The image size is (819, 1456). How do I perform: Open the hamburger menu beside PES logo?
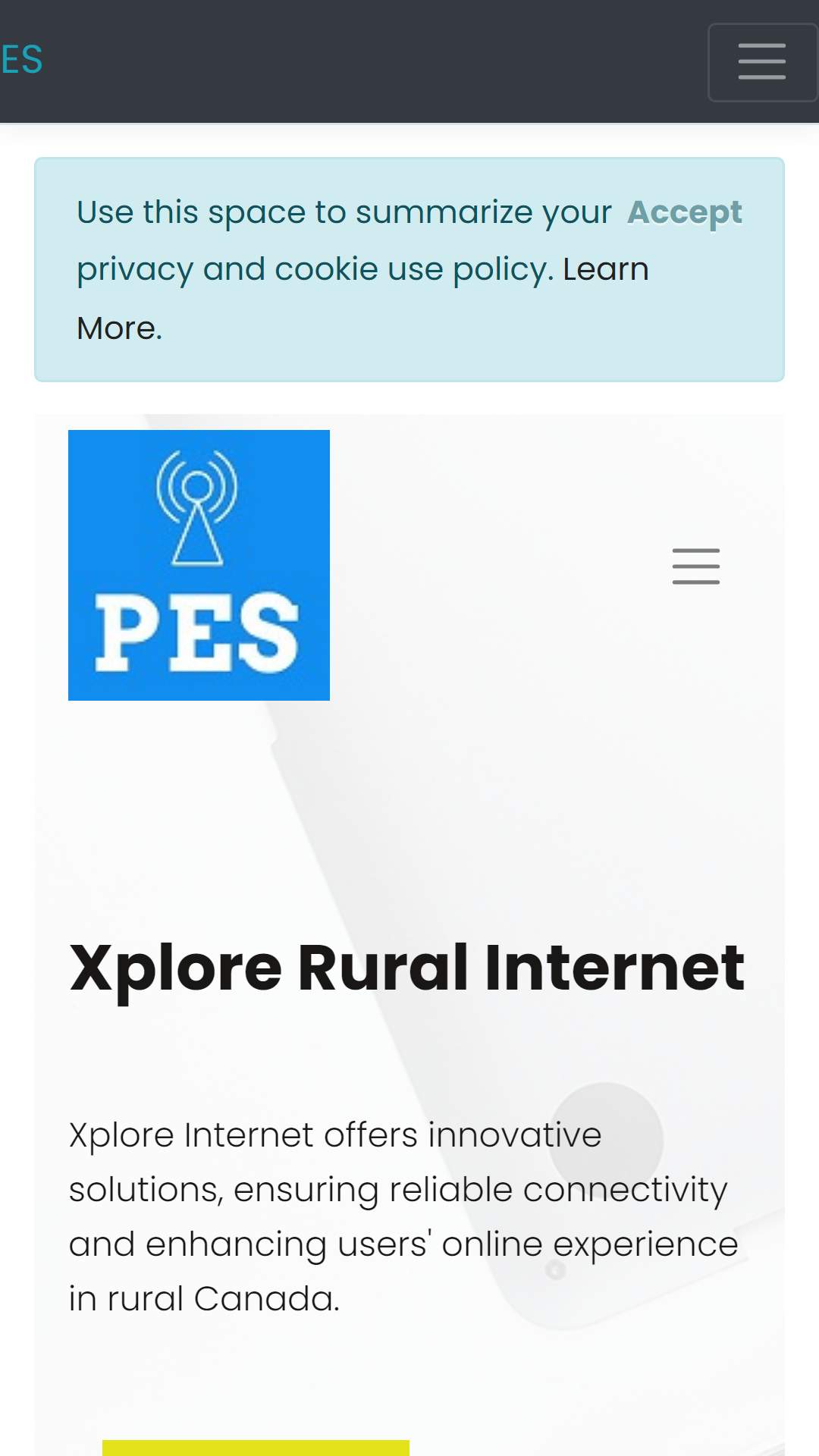[x=695, y=566]
